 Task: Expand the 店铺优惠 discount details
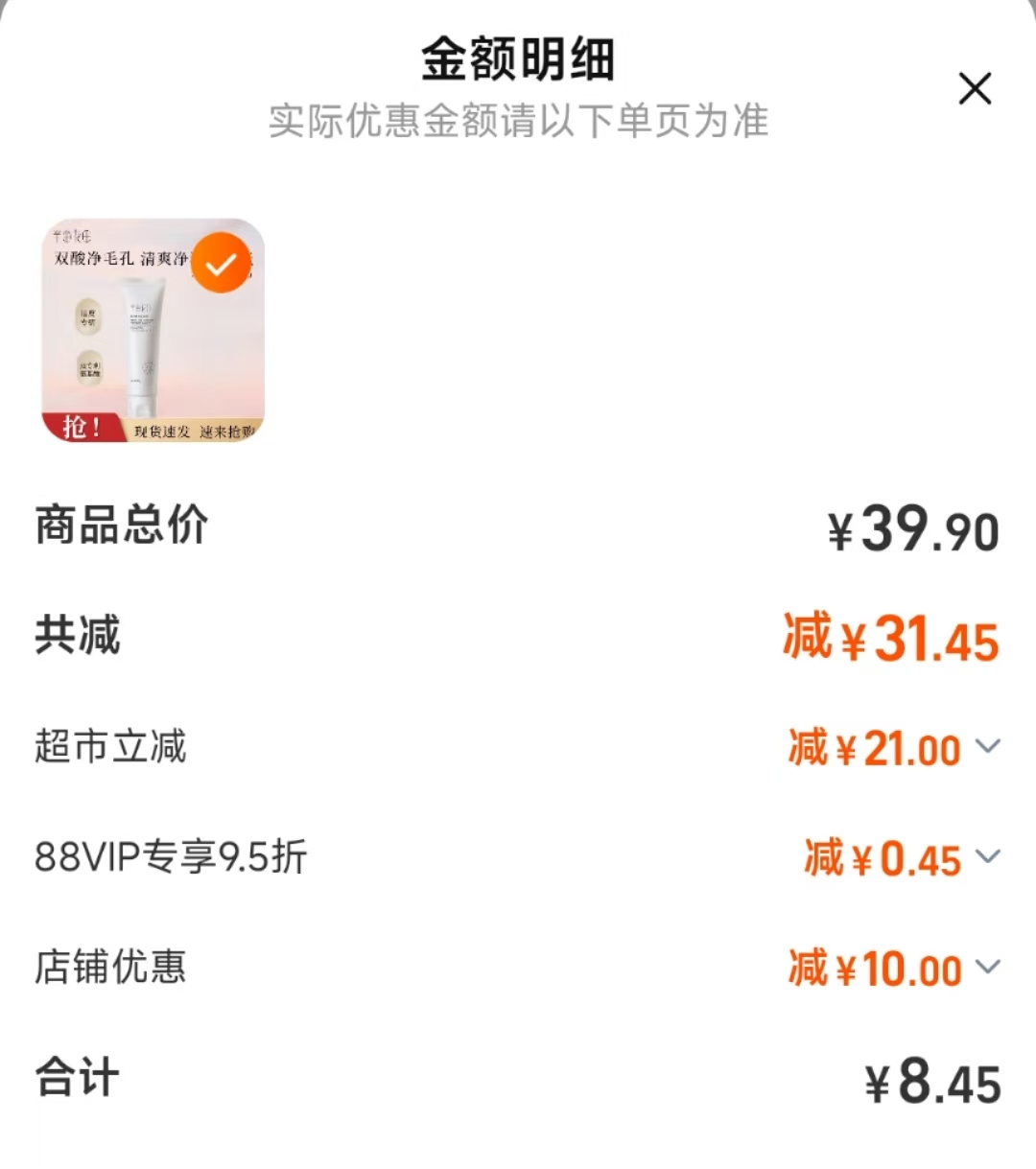click(x=989, y=968)
